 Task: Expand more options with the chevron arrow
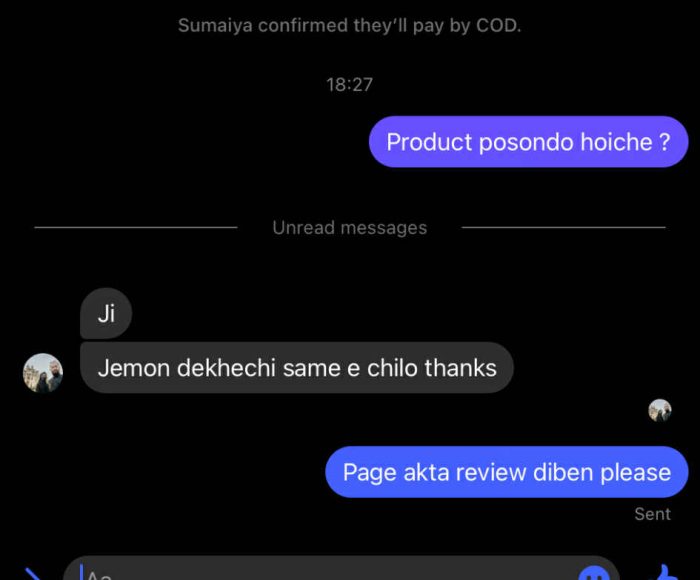[x=33, y=574]
